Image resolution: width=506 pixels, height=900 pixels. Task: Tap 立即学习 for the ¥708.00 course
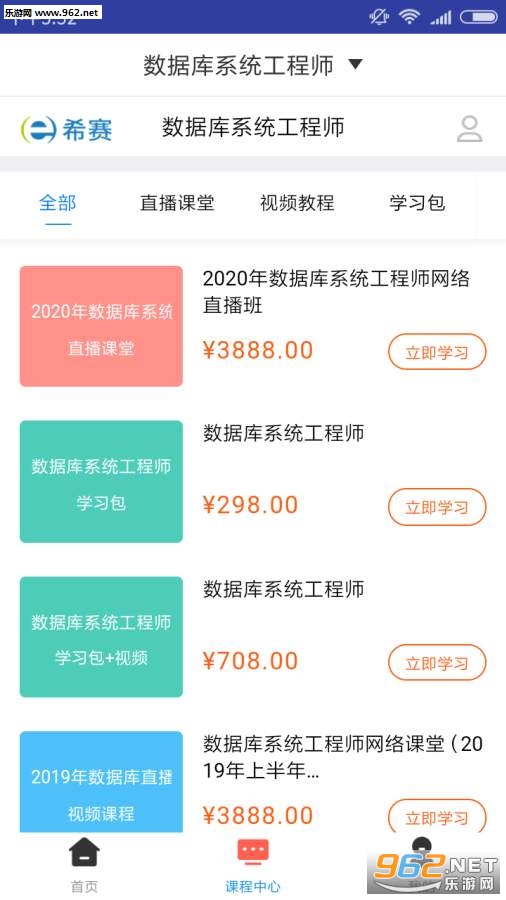tap(437, 663)
